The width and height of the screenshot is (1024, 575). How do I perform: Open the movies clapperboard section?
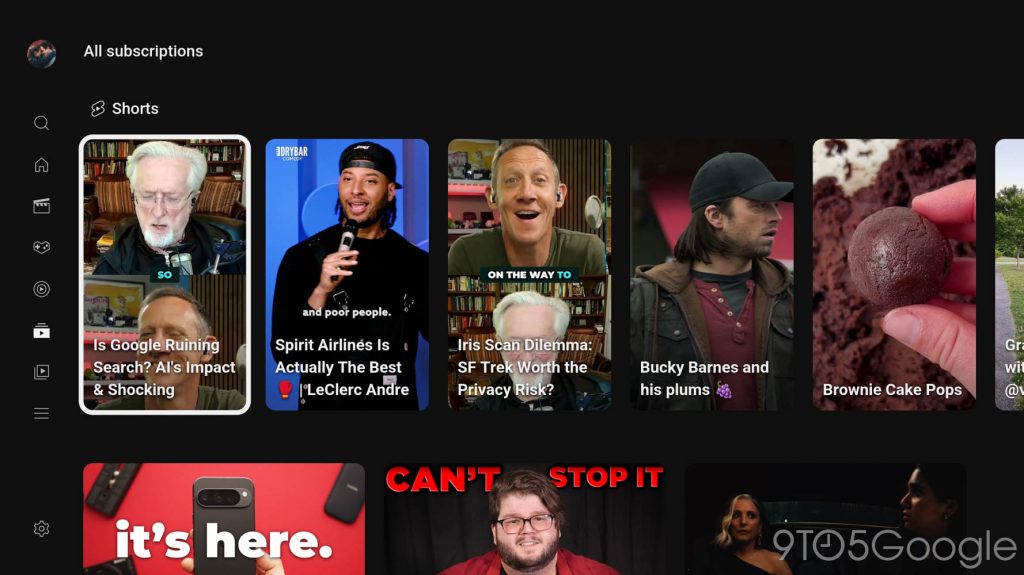point(41,206)
